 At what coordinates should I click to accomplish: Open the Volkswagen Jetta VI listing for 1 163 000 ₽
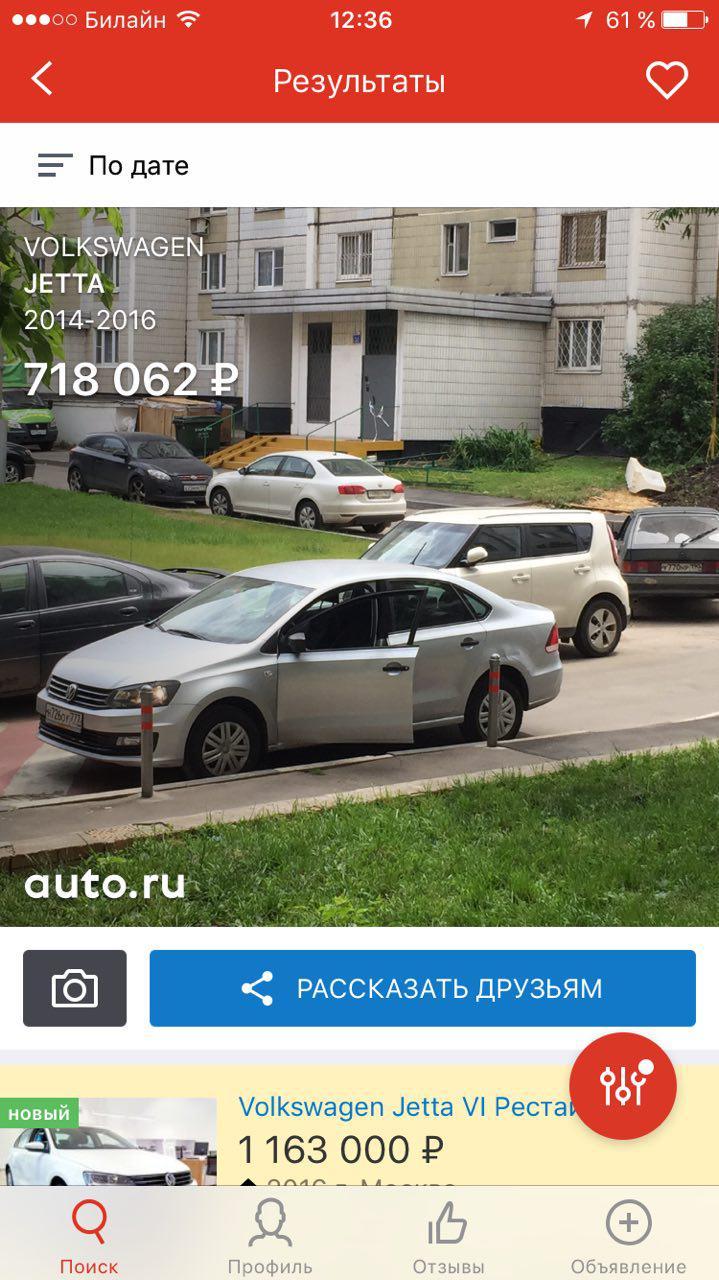[x=359, y=1126]
